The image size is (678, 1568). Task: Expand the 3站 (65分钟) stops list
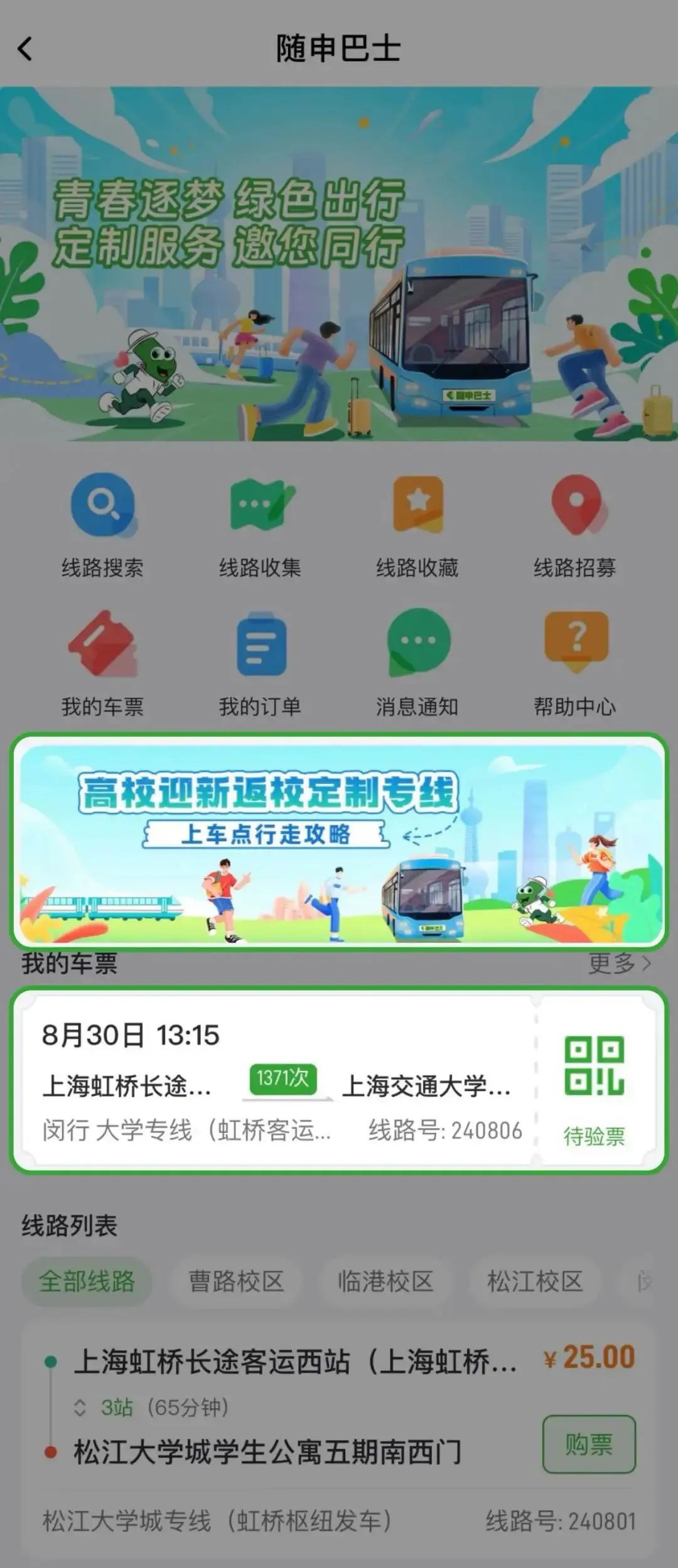tap(151, 1407)
